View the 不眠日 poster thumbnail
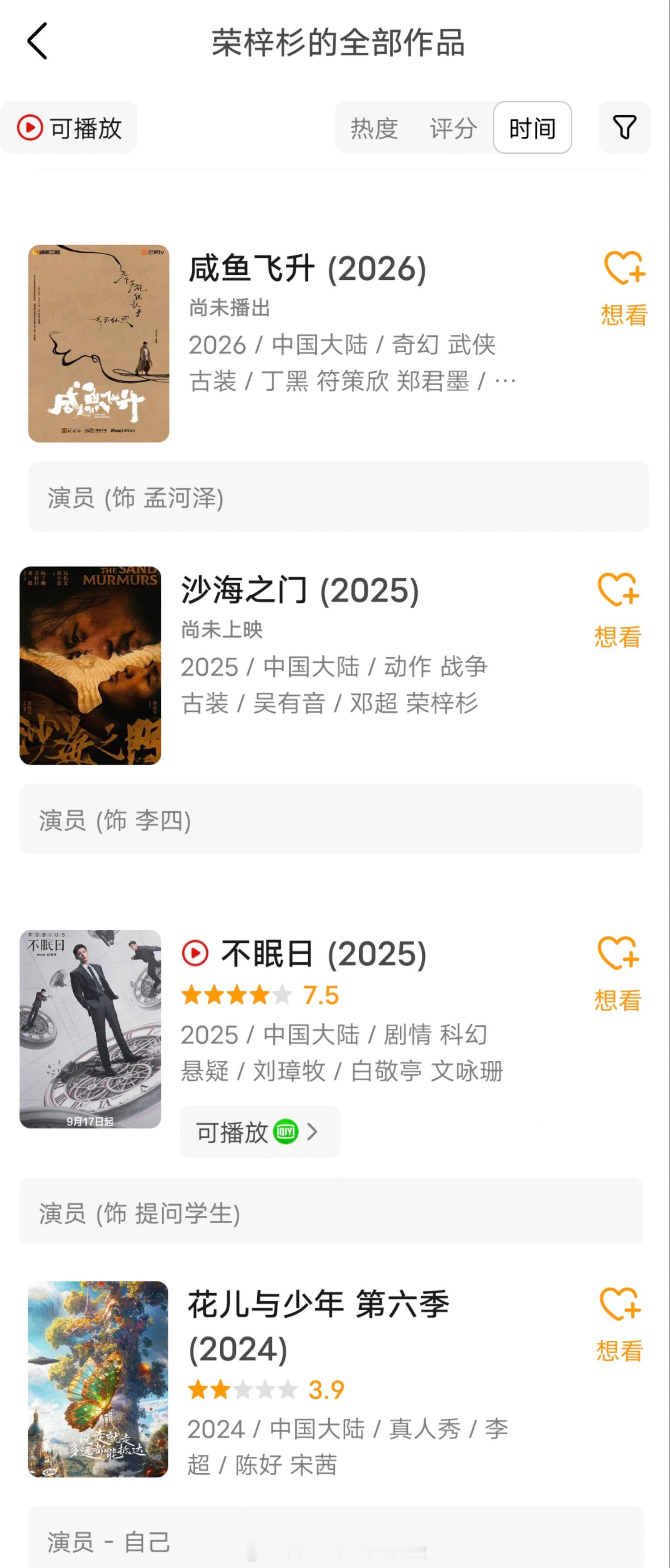The height and width of the screenshot is (1568, 670). tap(91, 1029)
